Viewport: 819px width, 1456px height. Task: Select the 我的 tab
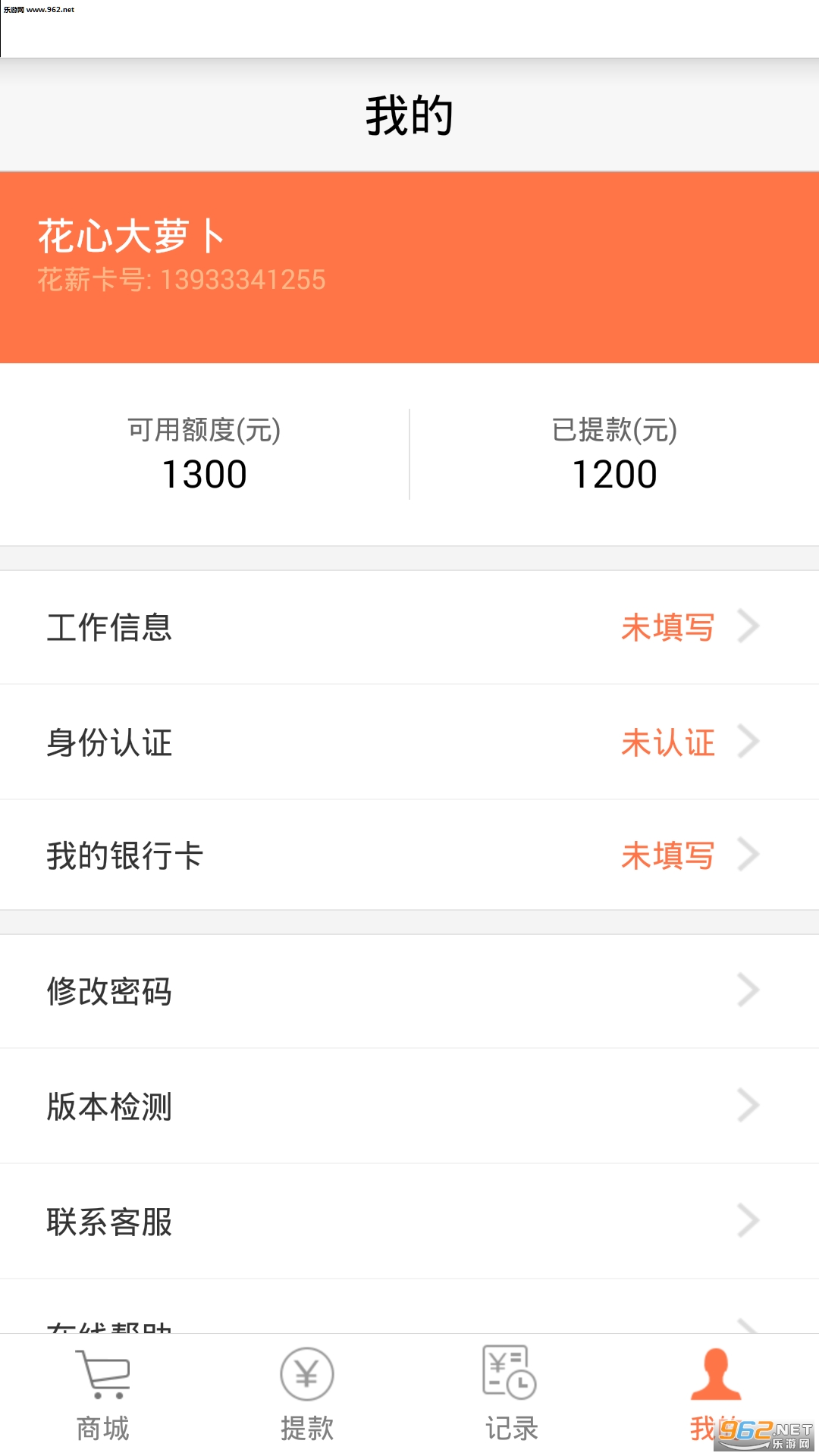point(717,1395)
